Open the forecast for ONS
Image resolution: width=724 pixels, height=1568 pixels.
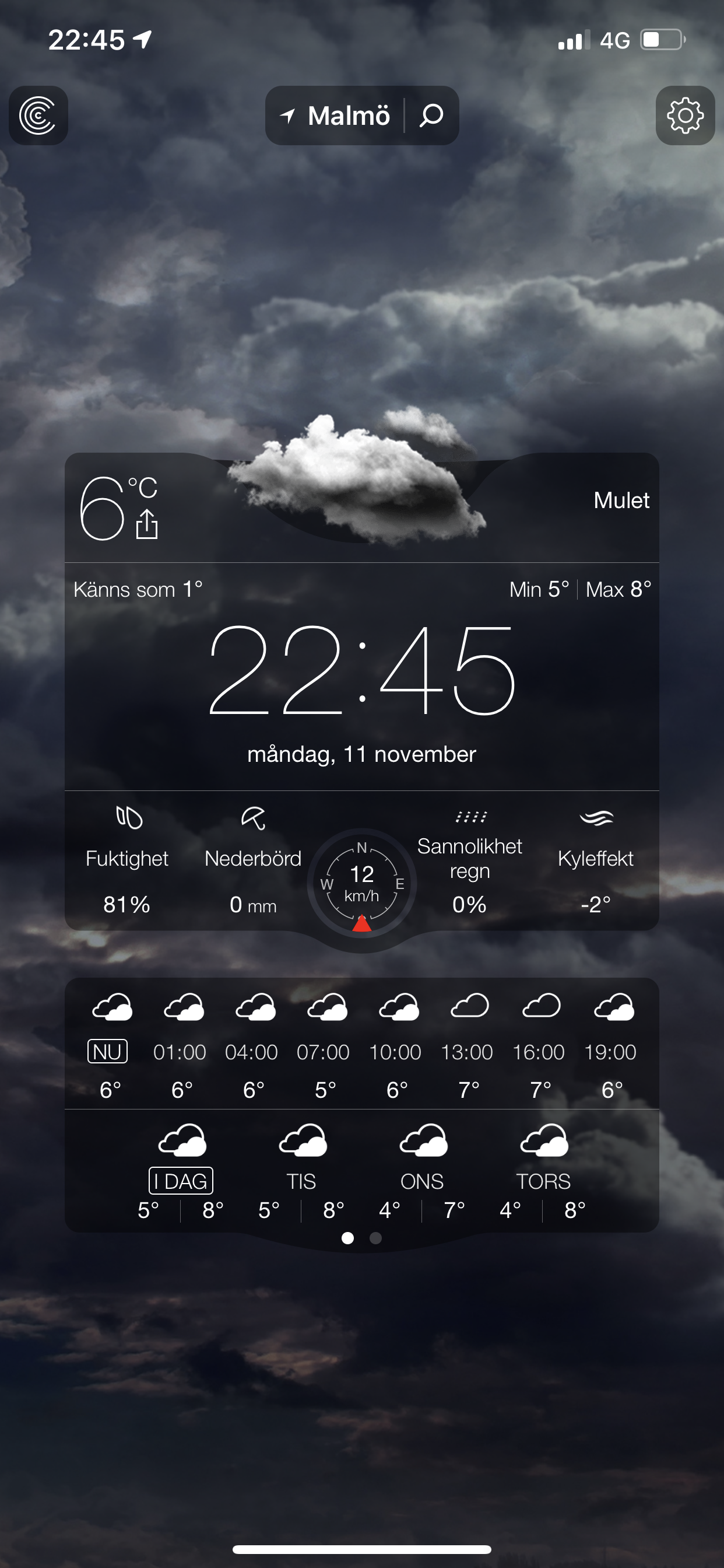point(422,1172)
